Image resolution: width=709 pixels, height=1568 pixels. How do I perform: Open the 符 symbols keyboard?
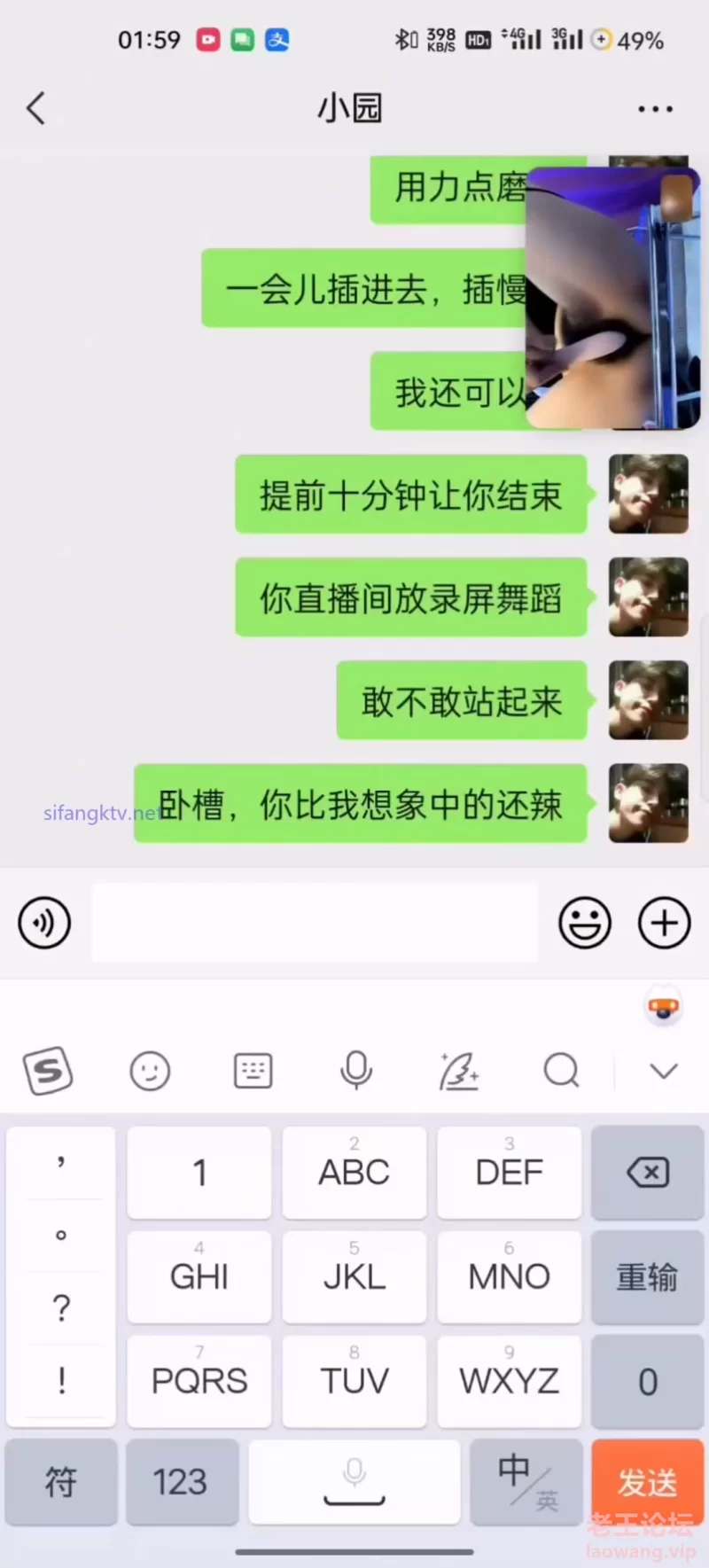[61, 1481]
